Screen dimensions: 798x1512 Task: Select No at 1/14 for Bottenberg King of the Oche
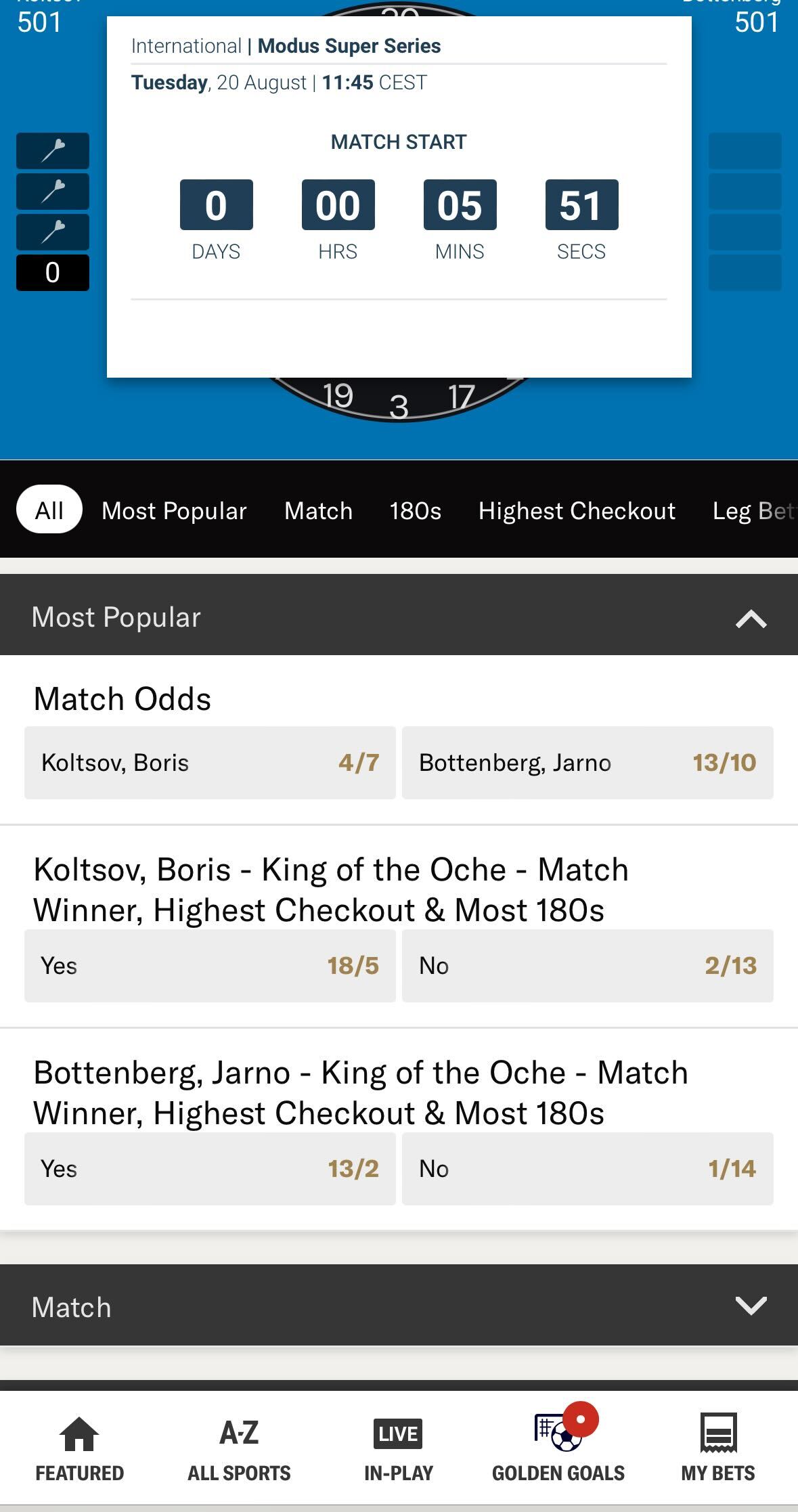588,1169
